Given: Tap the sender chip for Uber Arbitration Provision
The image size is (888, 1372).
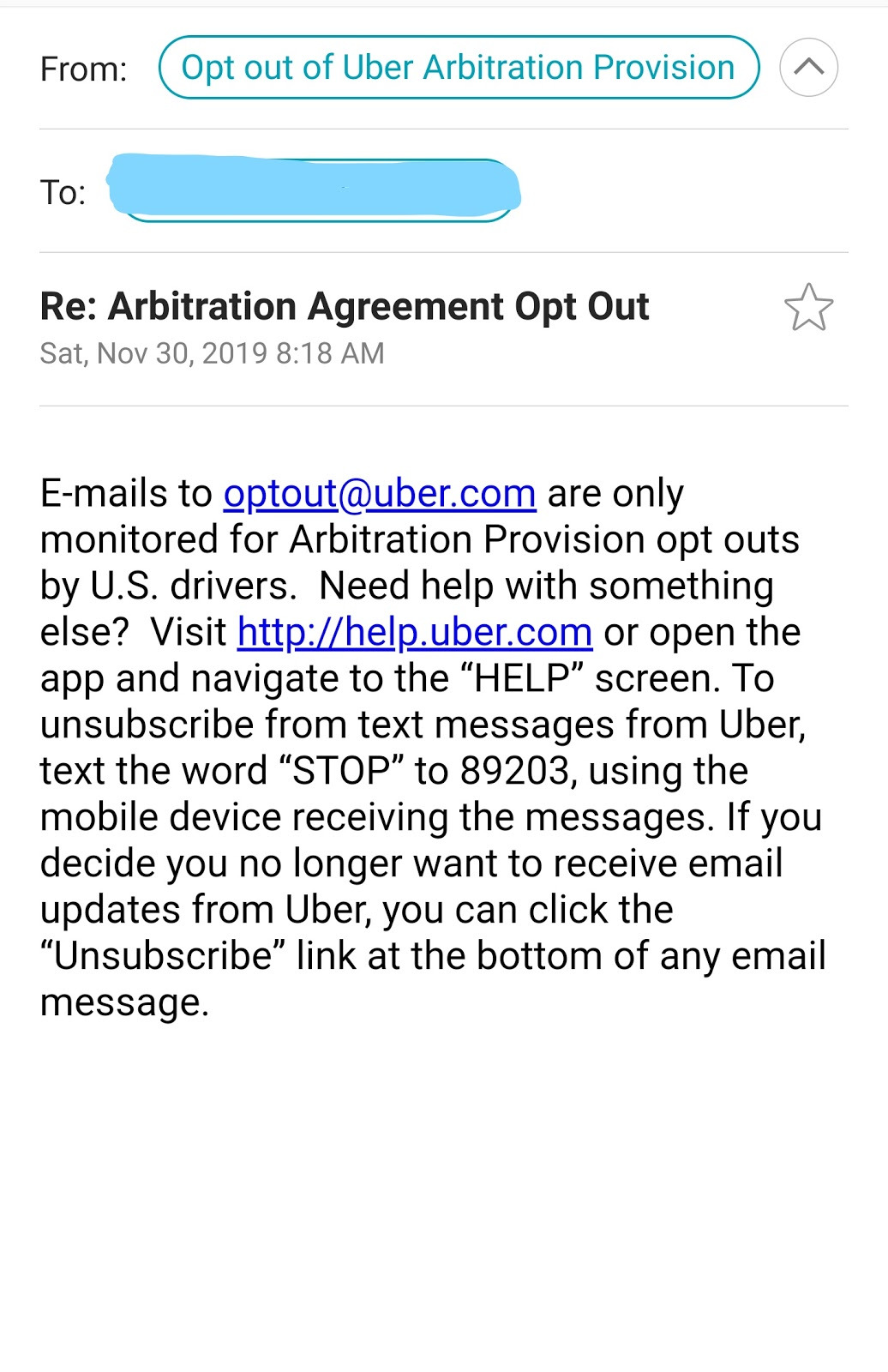Looking at the screenshot, I should point(459,68).
